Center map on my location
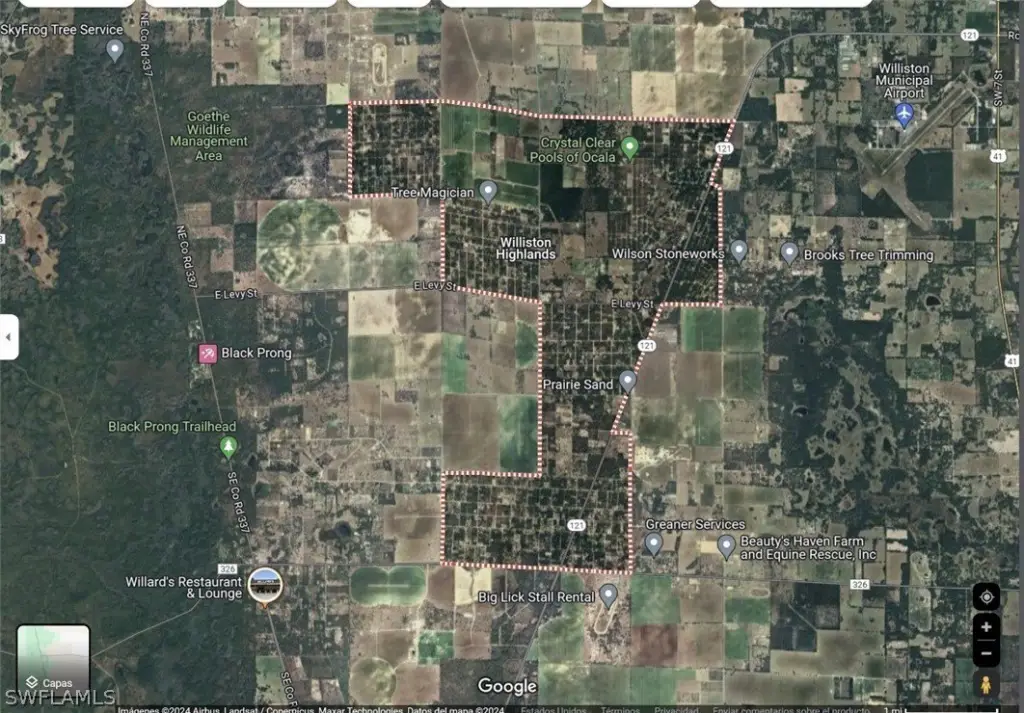This screenshot has width=1024, height=713. (986, 597)
